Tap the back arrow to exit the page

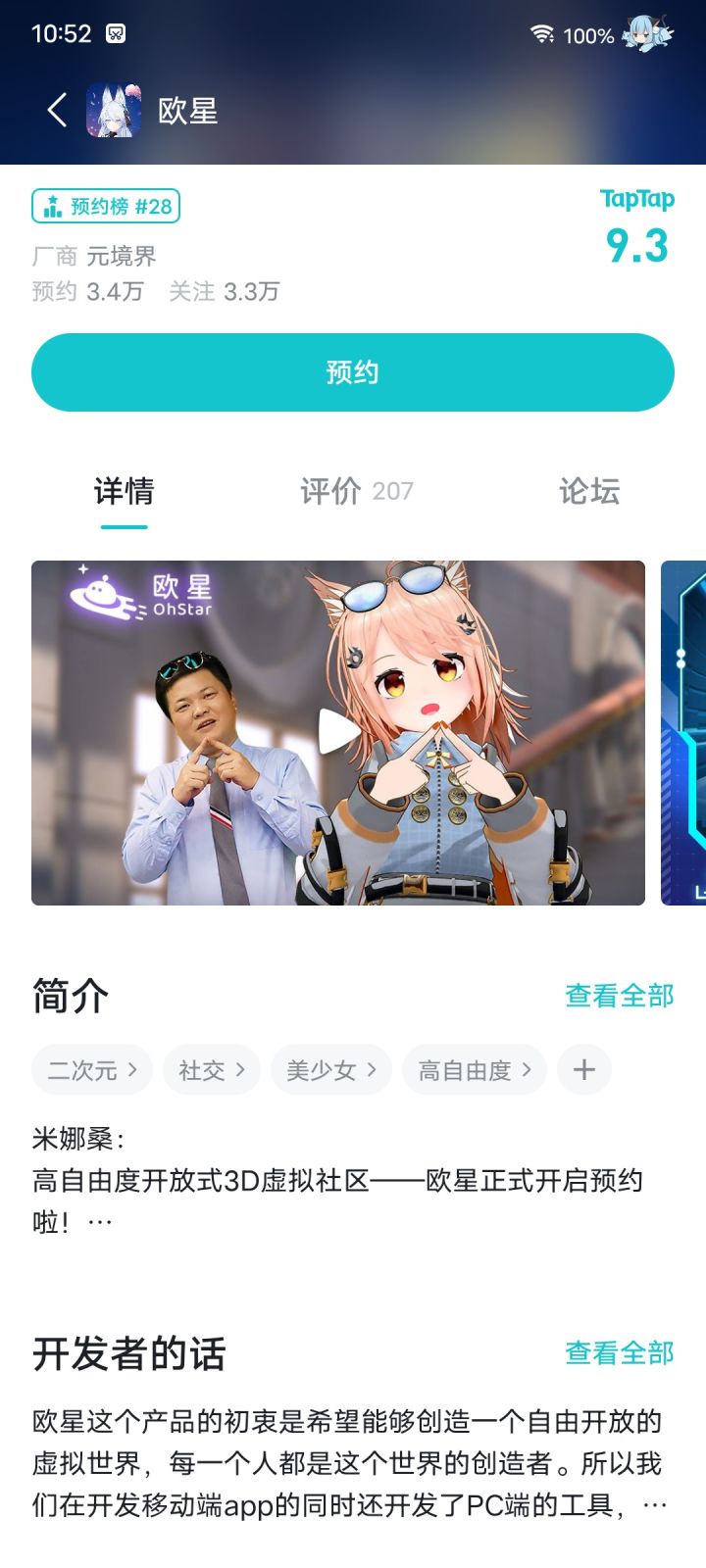[x=56, y=111]
